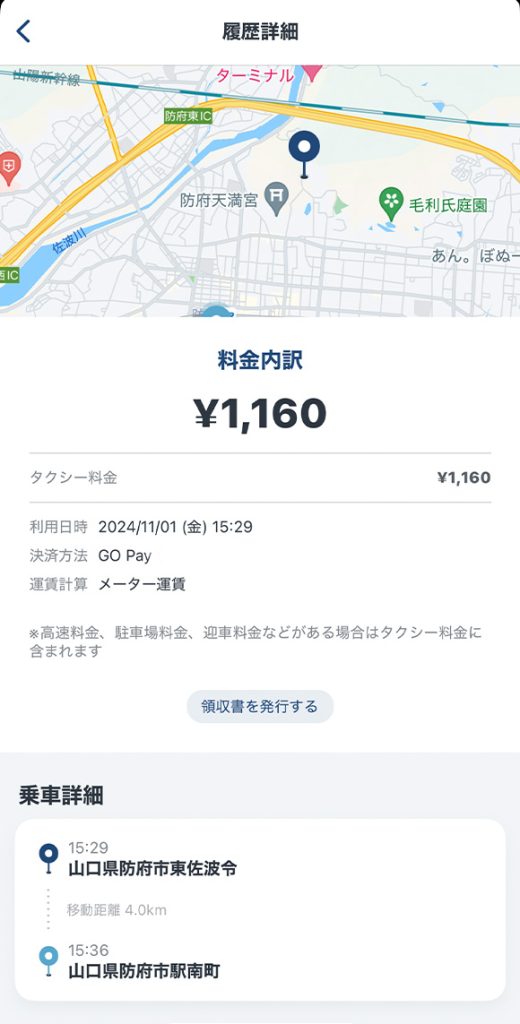The width and height of the screenshot is (520, 1024).
Task: Open the route map preview
Action: tap(260, 191)
